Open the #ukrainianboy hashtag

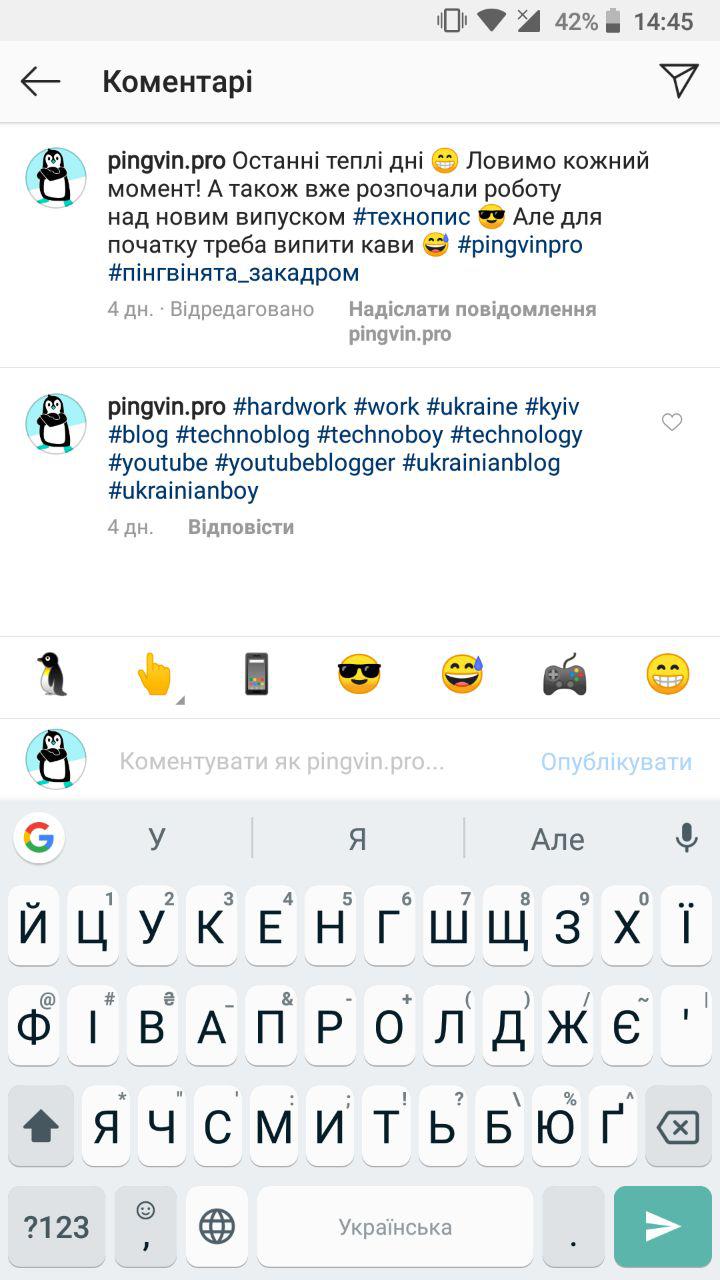coord(183,491)
